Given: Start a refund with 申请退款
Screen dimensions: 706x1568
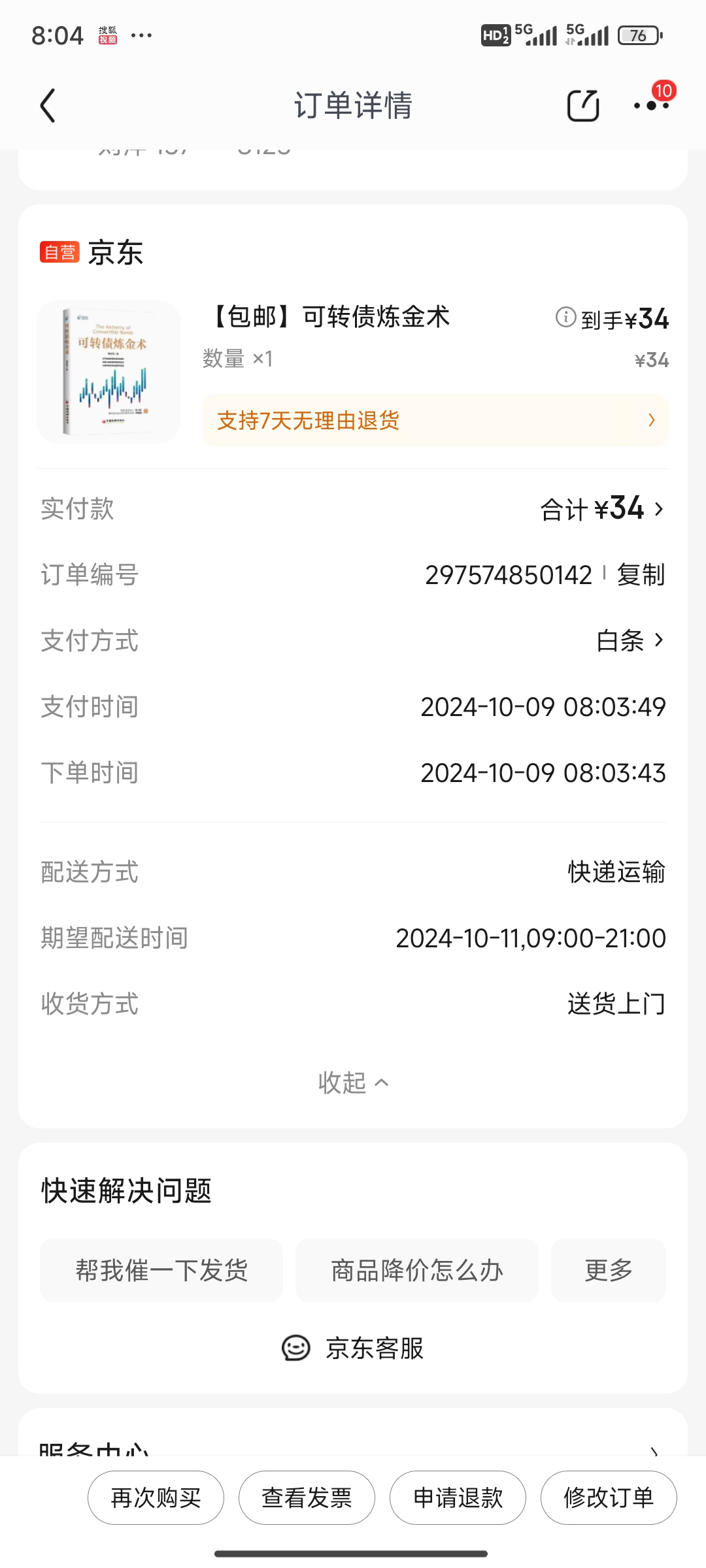Looking at the screenshot, I should tap(458, 1497).
